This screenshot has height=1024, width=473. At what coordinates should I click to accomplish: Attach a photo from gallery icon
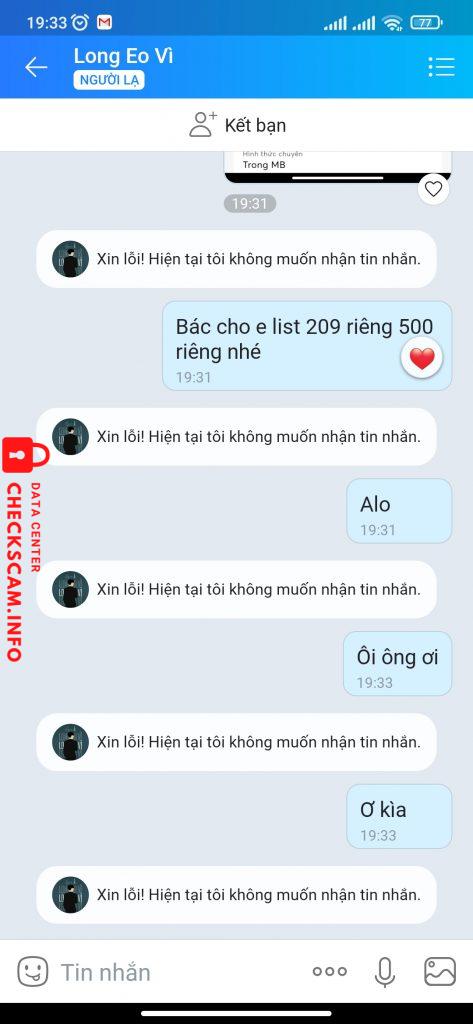tap(440, 972)
